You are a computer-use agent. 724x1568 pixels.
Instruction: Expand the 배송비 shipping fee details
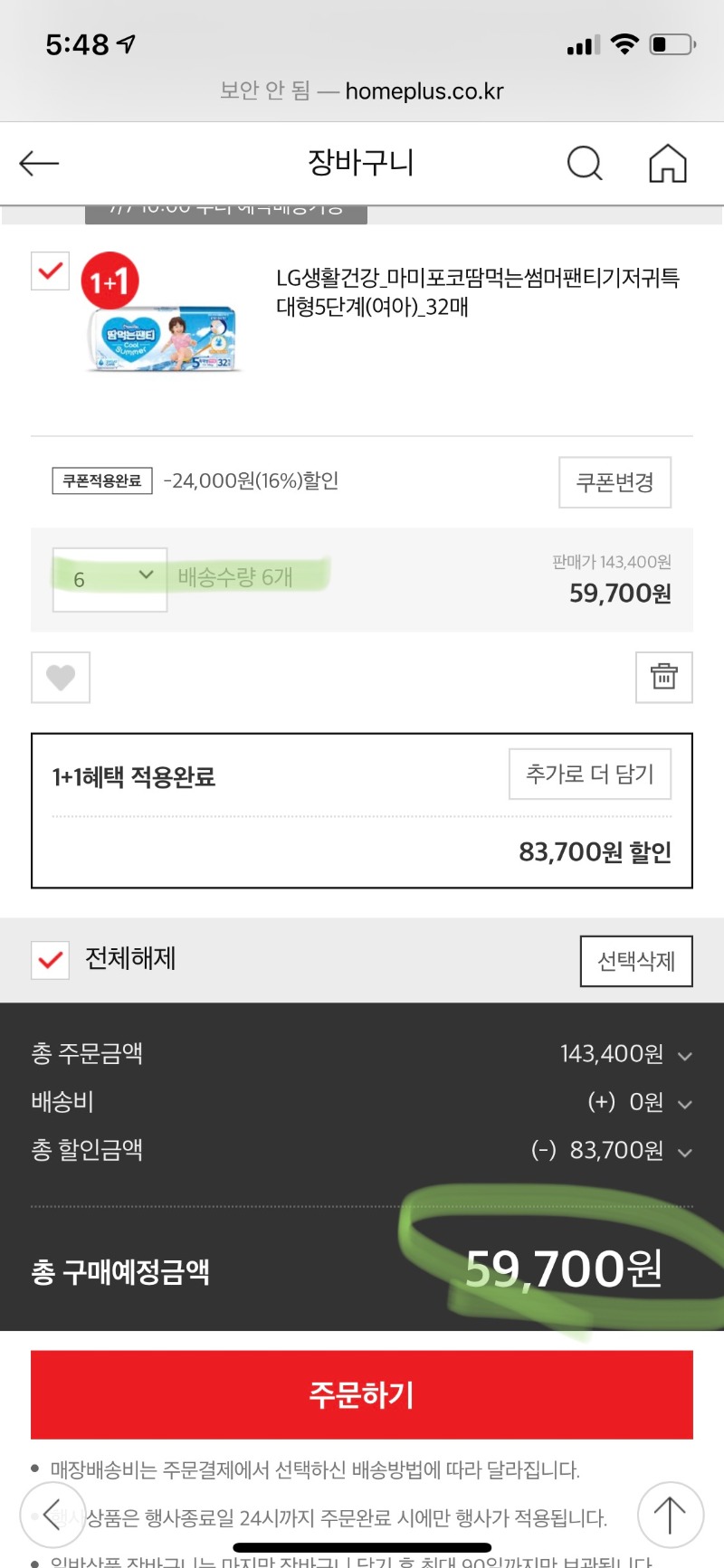click(x=683, y=1102)
